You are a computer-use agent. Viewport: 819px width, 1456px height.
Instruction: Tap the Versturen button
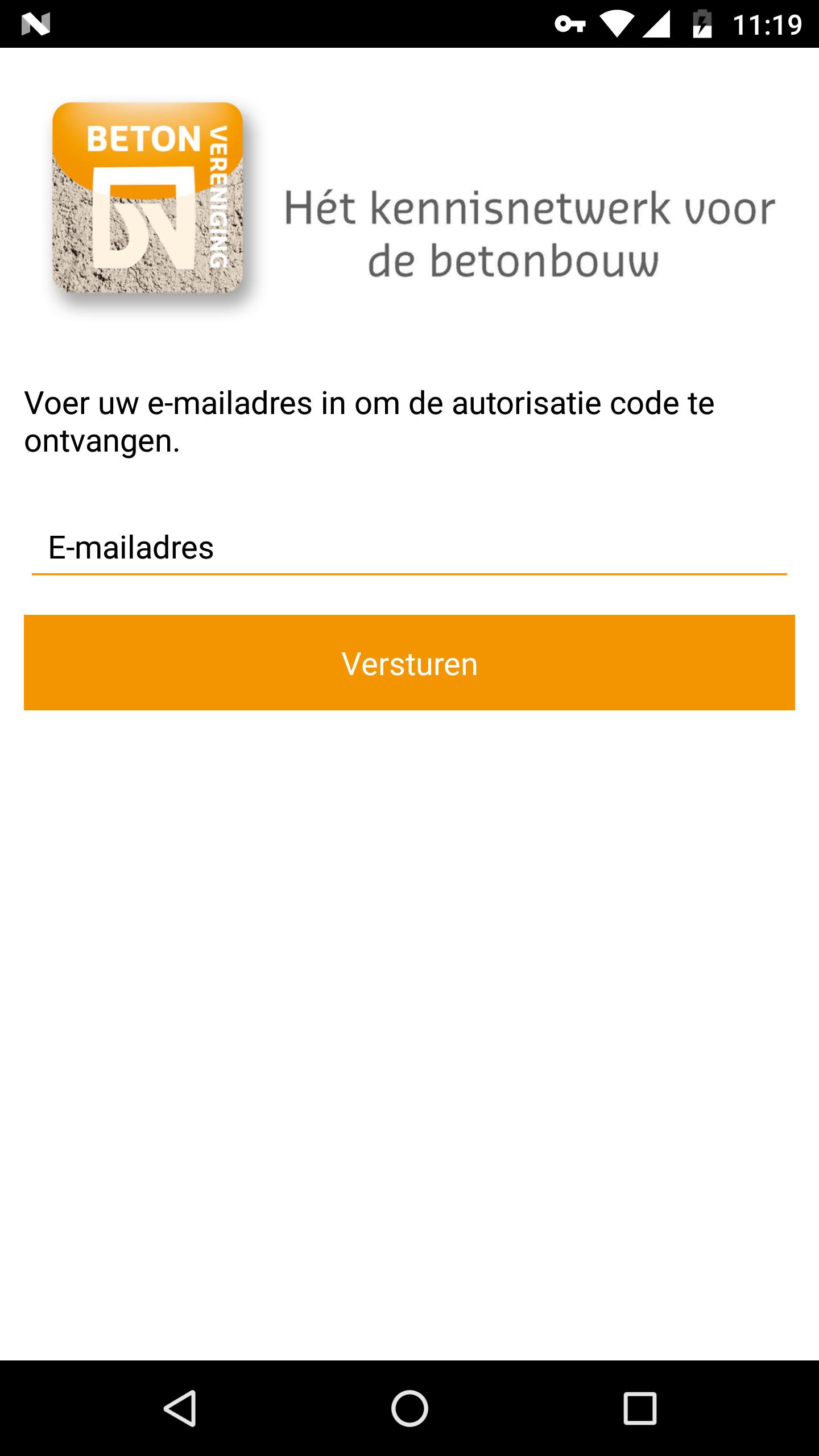pyautogui.click(x=409, y=663)
